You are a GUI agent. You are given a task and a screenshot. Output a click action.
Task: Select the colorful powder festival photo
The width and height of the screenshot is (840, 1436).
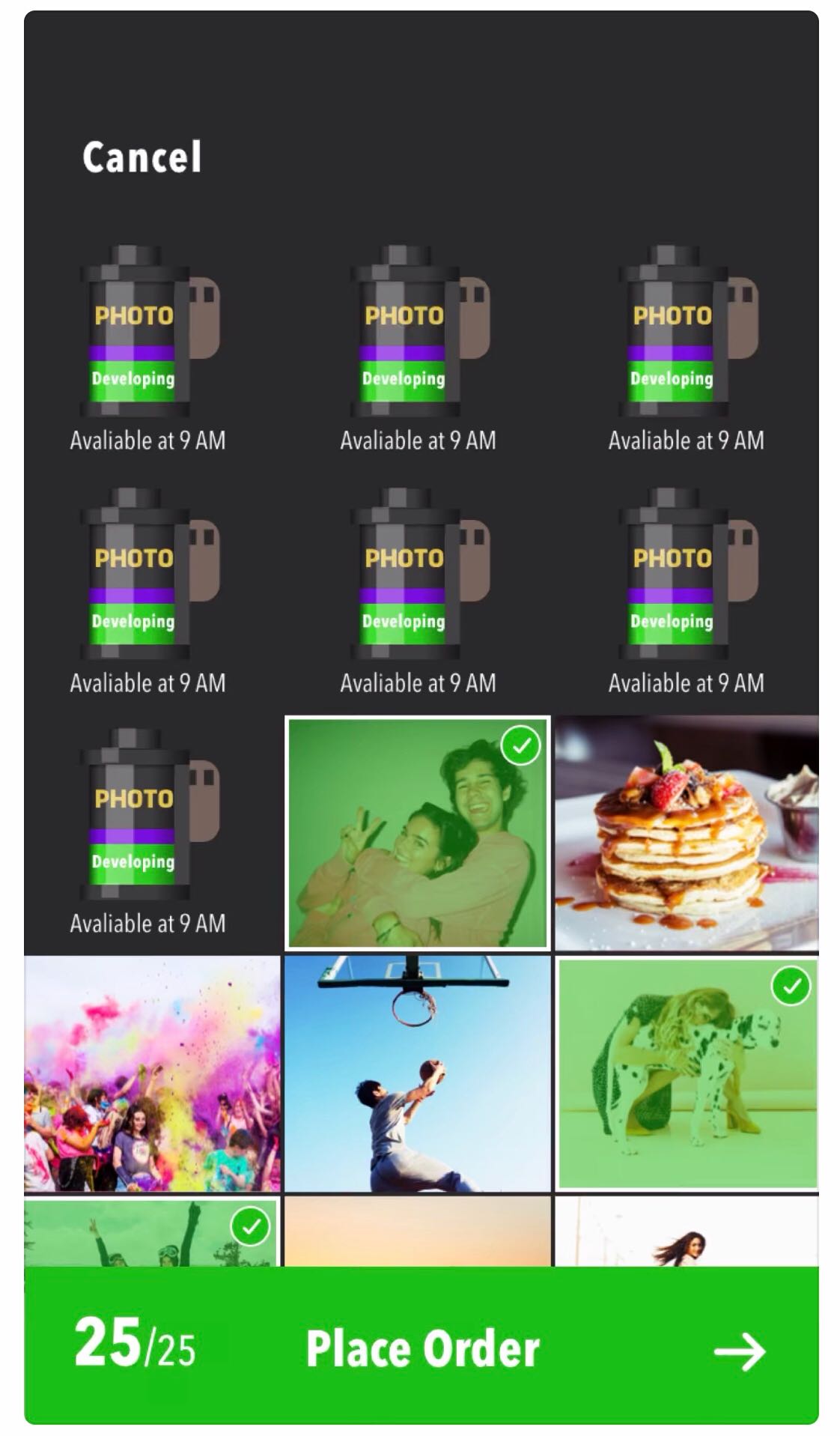pyautogui.click(x=152, y=1074)
